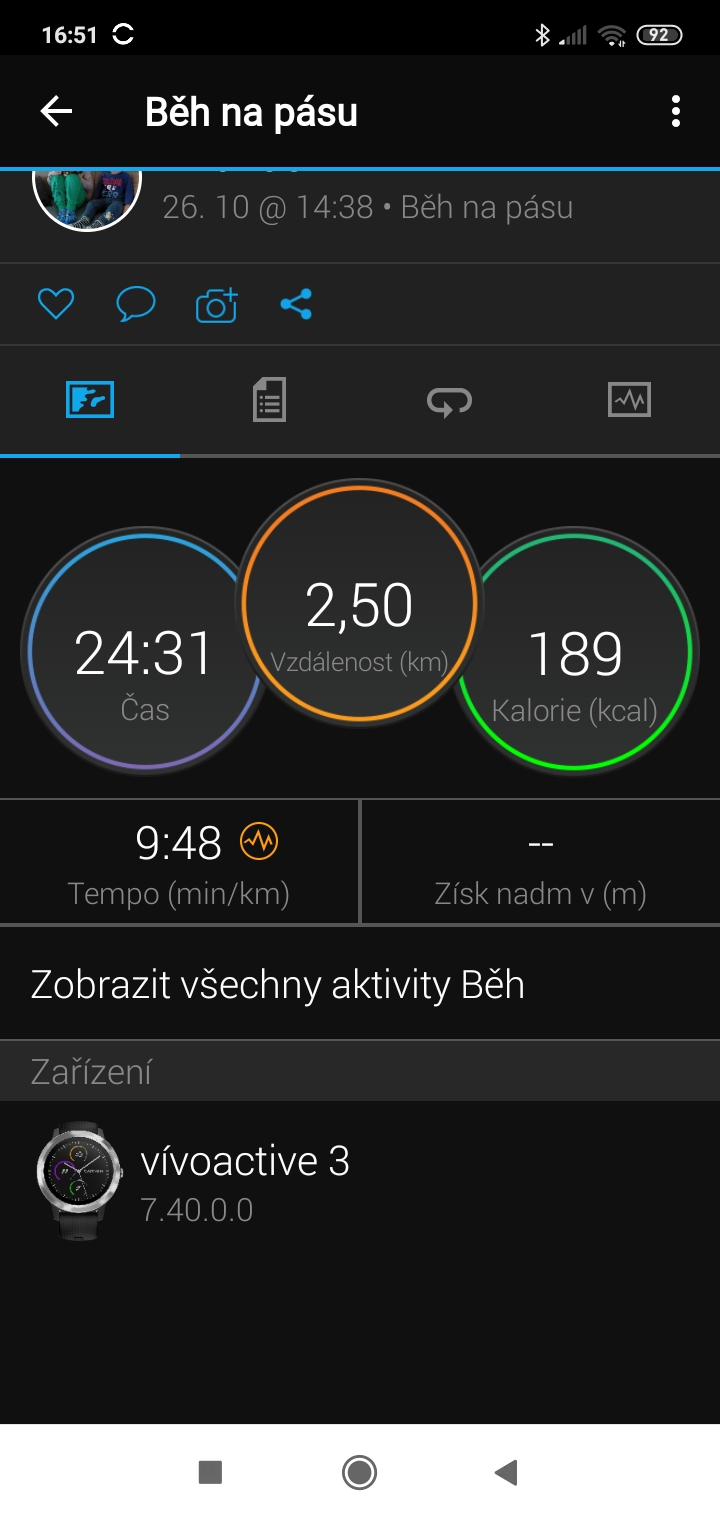
Task: Open recent apps with the square button
Action: pyautogui.click(x=210, y=1472)
